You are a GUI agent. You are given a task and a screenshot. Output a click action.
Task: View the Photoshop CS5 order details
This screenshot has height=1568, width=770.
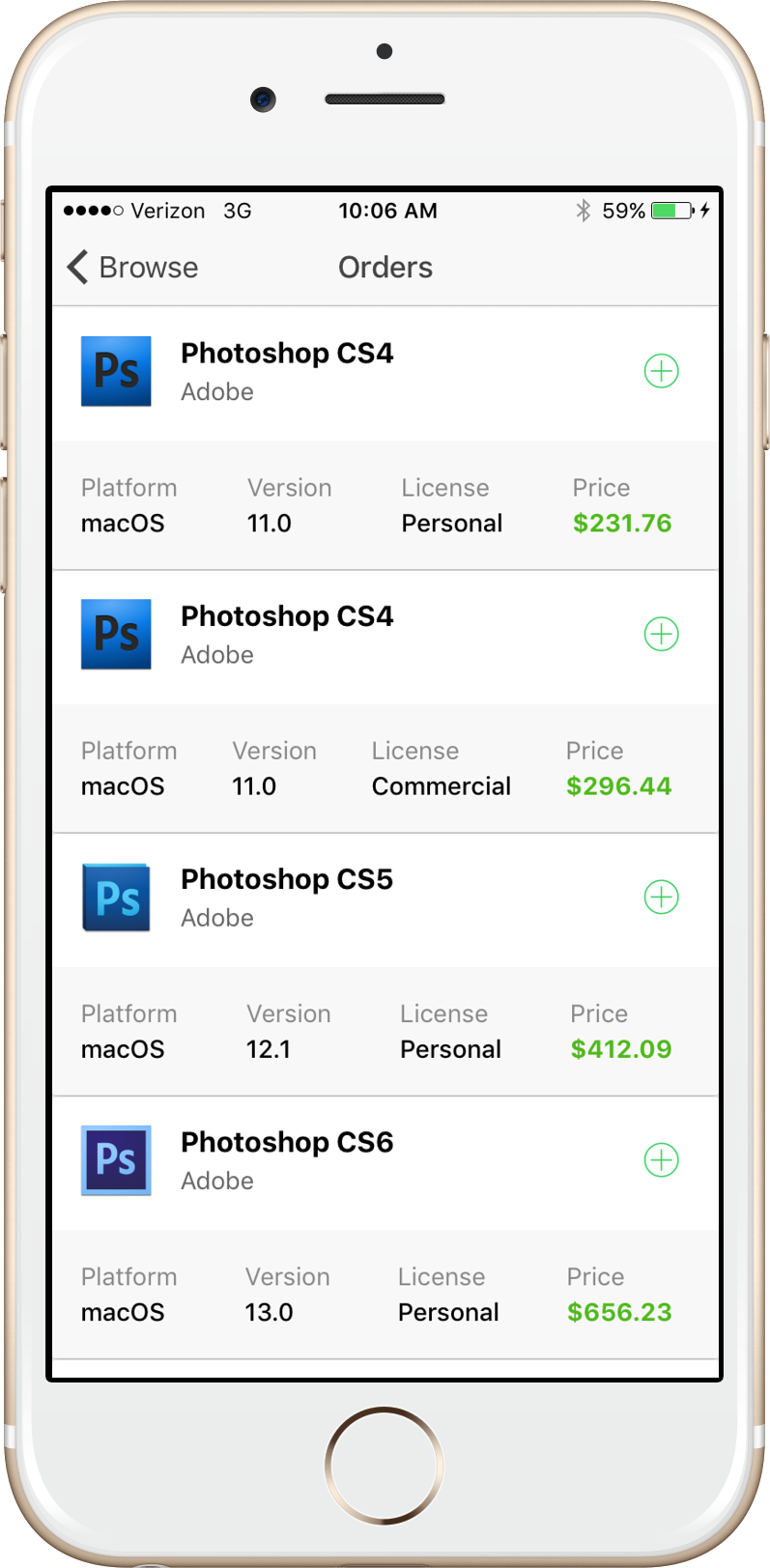pos(385,964)
